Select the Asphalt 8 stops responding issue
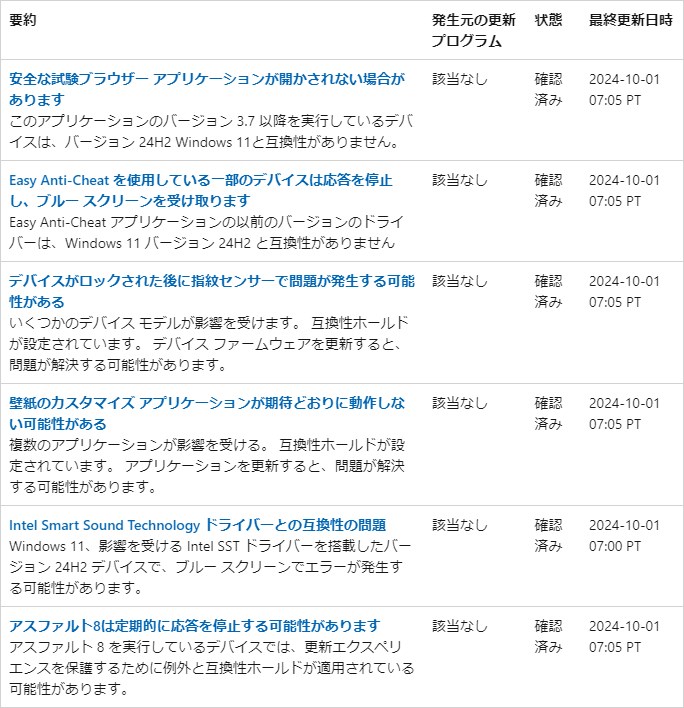The height and width of the screenshot is (708, 684). click(195, 626)
